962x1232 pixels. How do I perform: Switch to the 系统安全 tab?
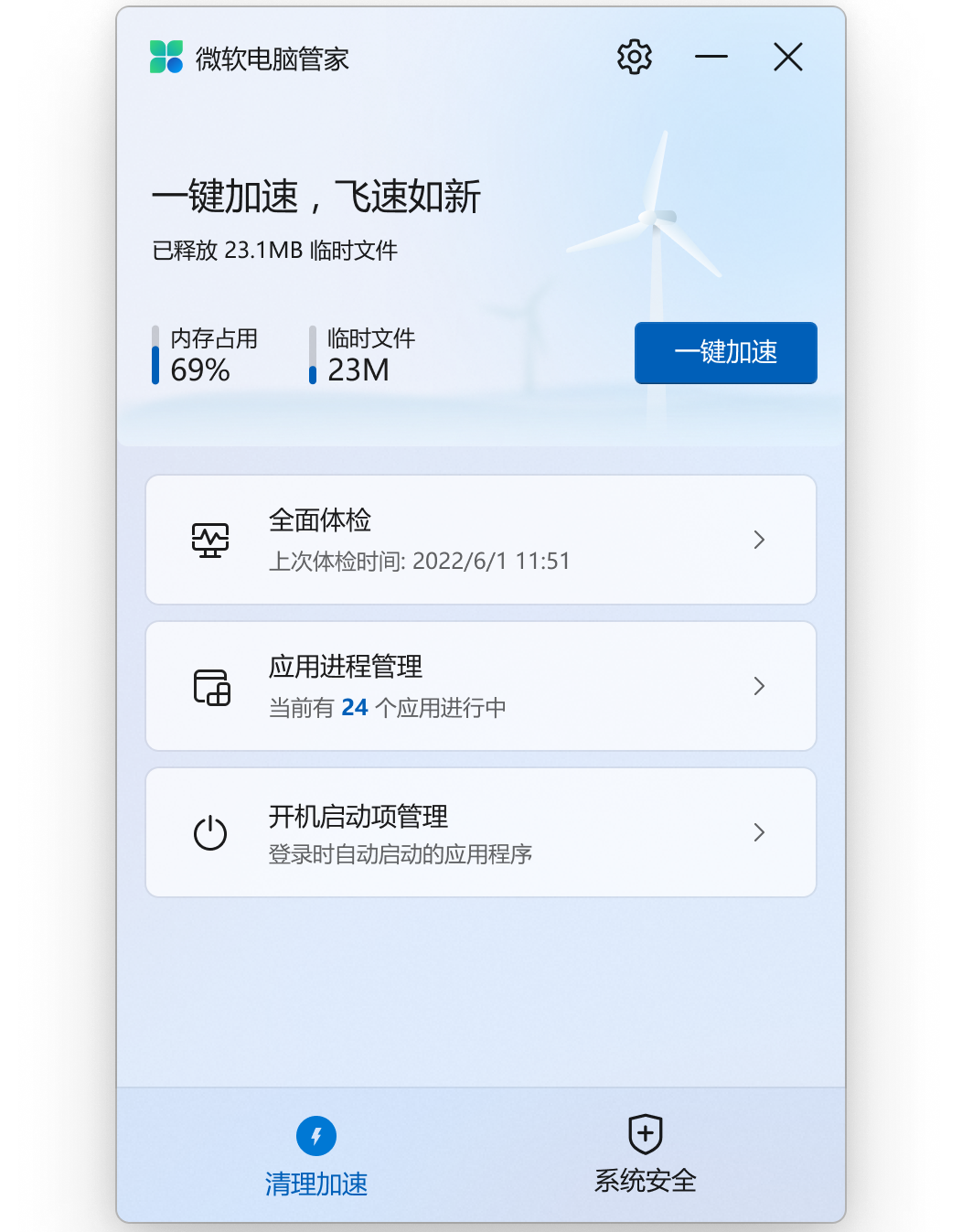(x=645, y=1155)
